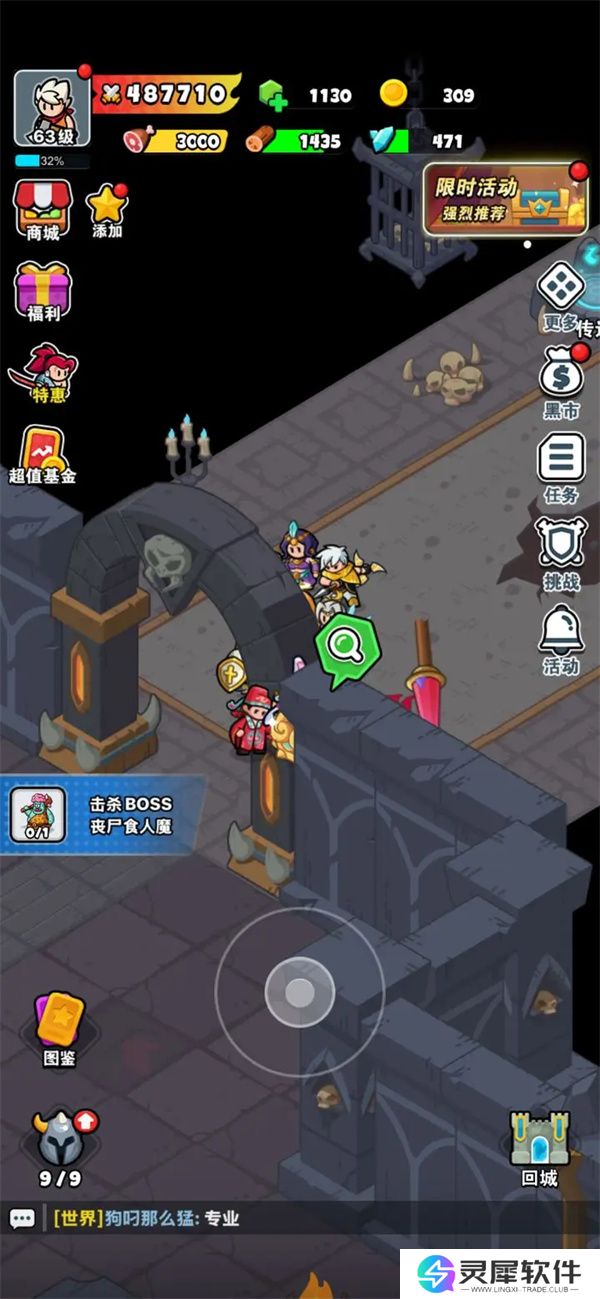The width and height of the screenshot is (600, 1299).
Task: Tap the 添加 star icon
Action: (107, 212)
